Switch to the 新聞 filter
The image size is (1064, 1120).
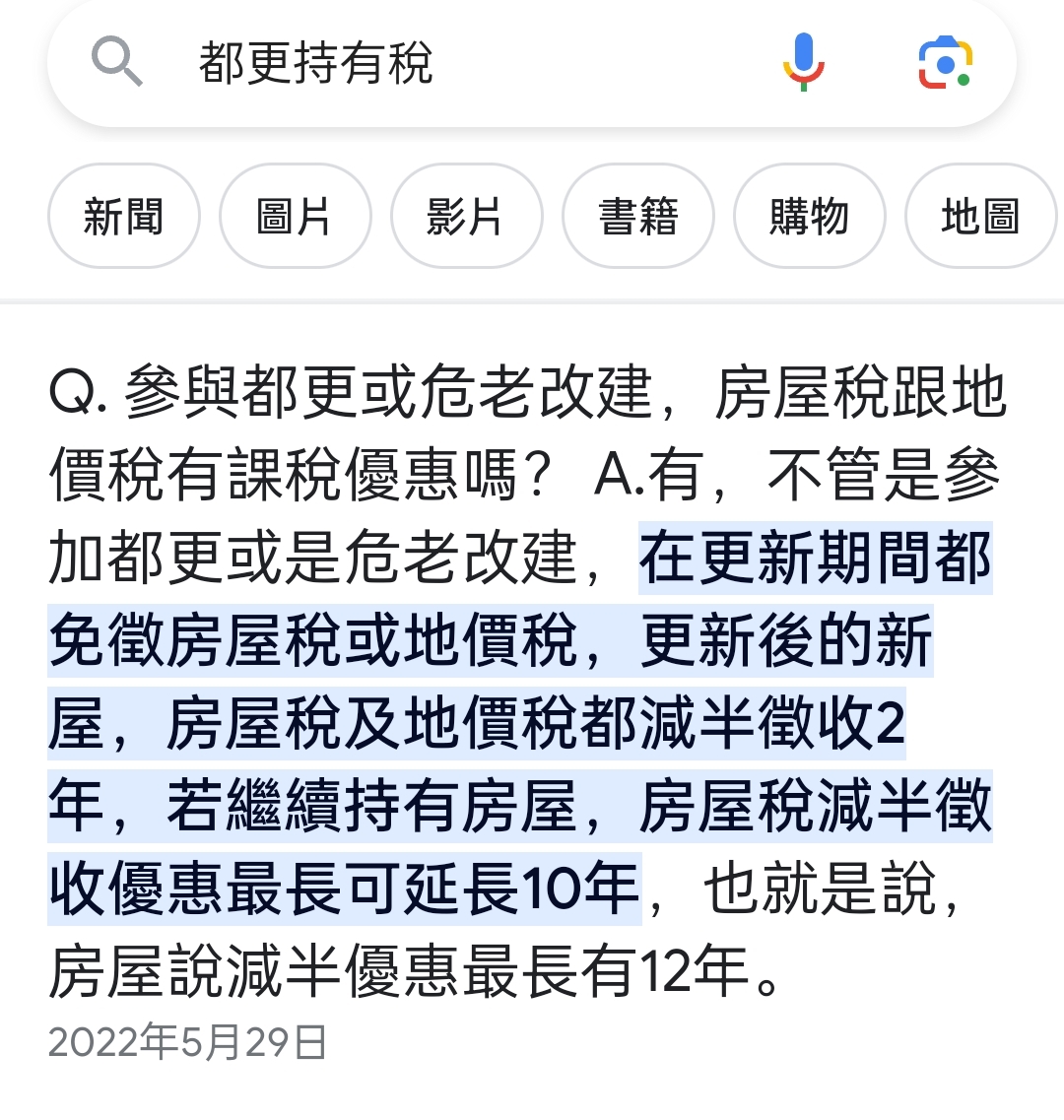point(124,217)
